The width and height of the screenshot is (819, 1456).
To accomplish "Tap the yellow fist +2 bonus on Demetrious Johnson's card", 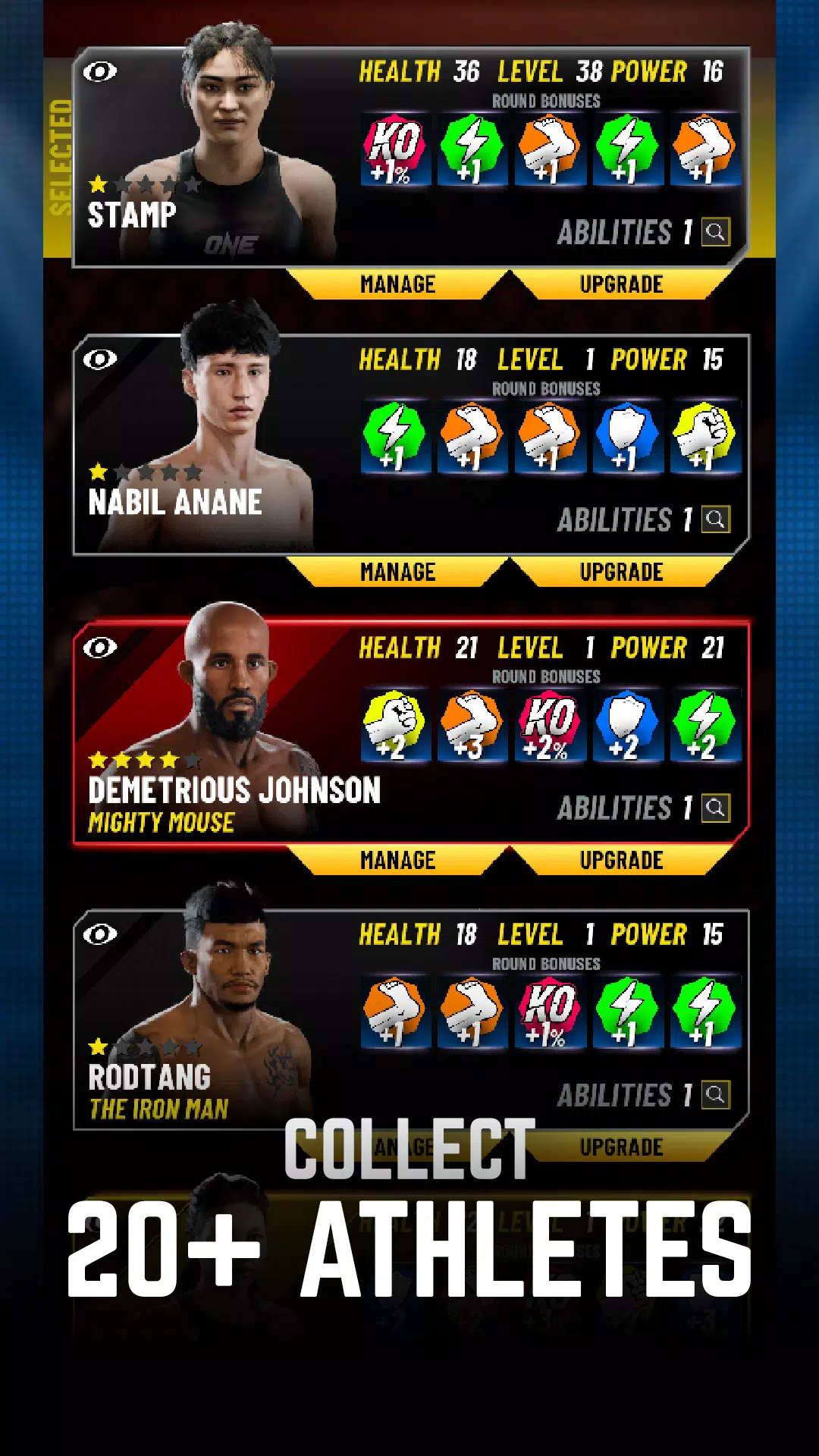I will pos(394,725).
